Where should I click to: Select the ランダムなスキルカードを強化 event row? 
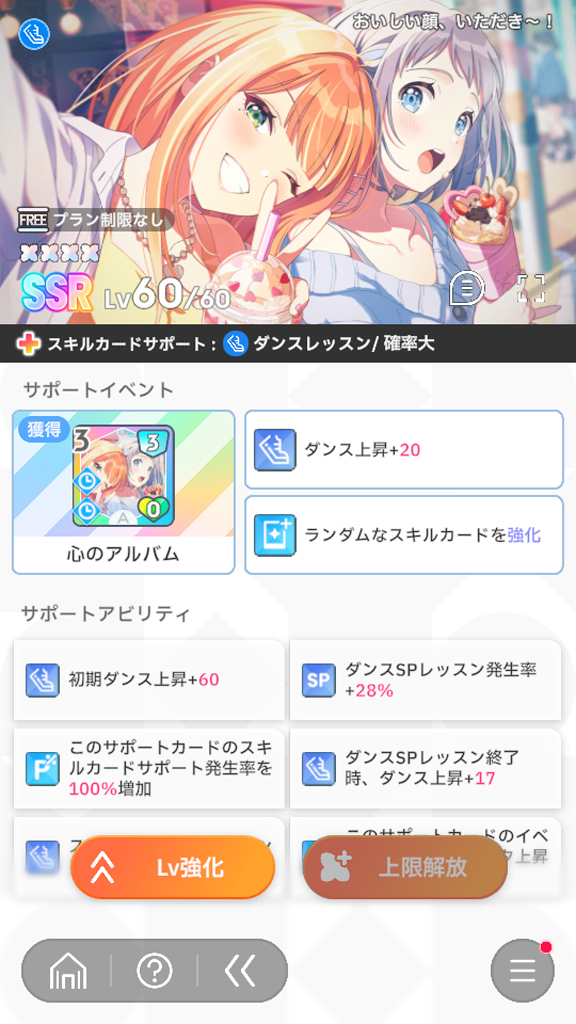click(x=404, y=535)
